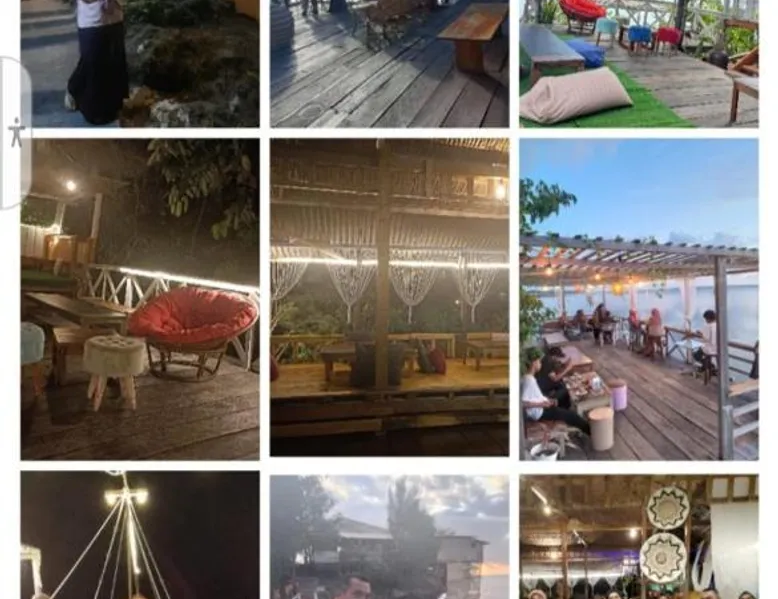The width and height of the screenshot is (778, 599).
Task: View the wooden deck with table photo
Action: click(389, 62)
